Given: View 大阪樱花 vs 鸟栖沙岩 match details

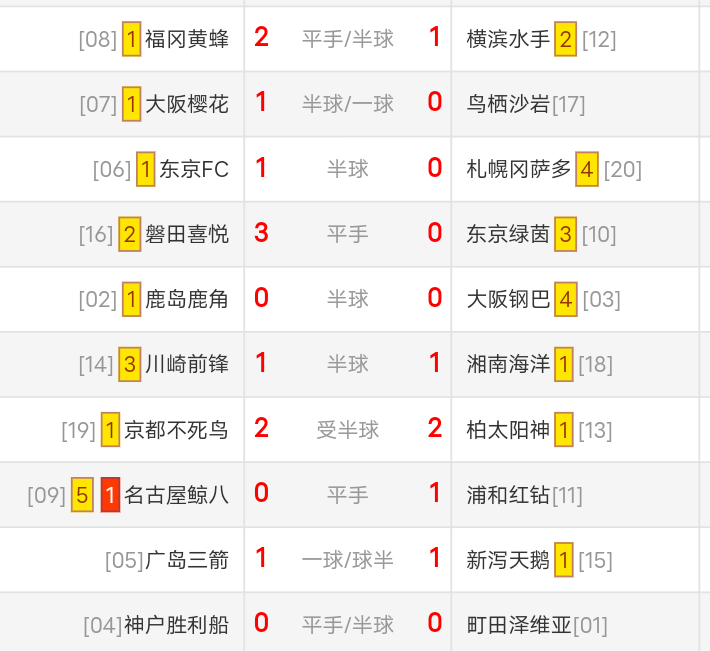Looking at the screenshot, I should [348, 104].
